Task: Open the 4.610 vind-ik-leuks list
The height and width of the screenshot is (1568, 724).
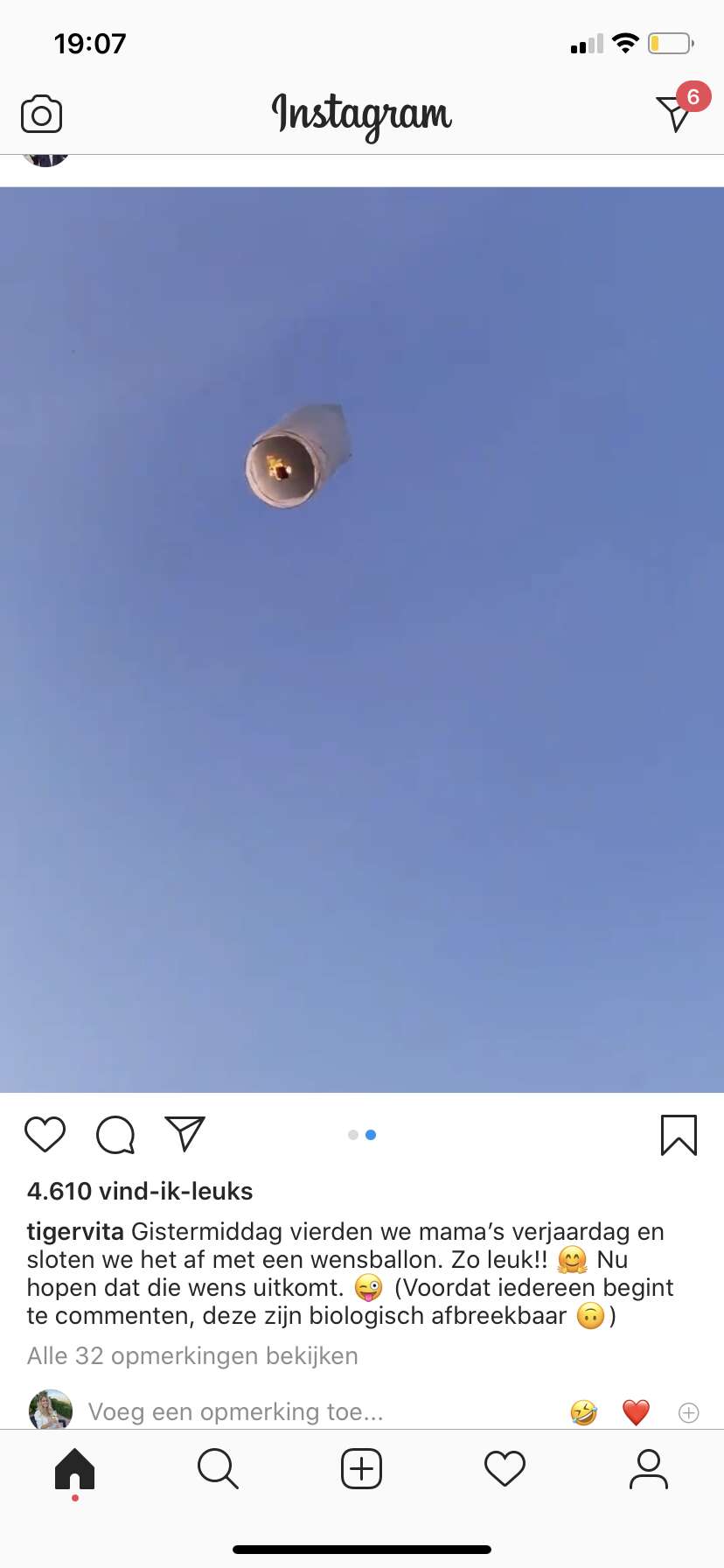Action: (x=140, y=1191)
